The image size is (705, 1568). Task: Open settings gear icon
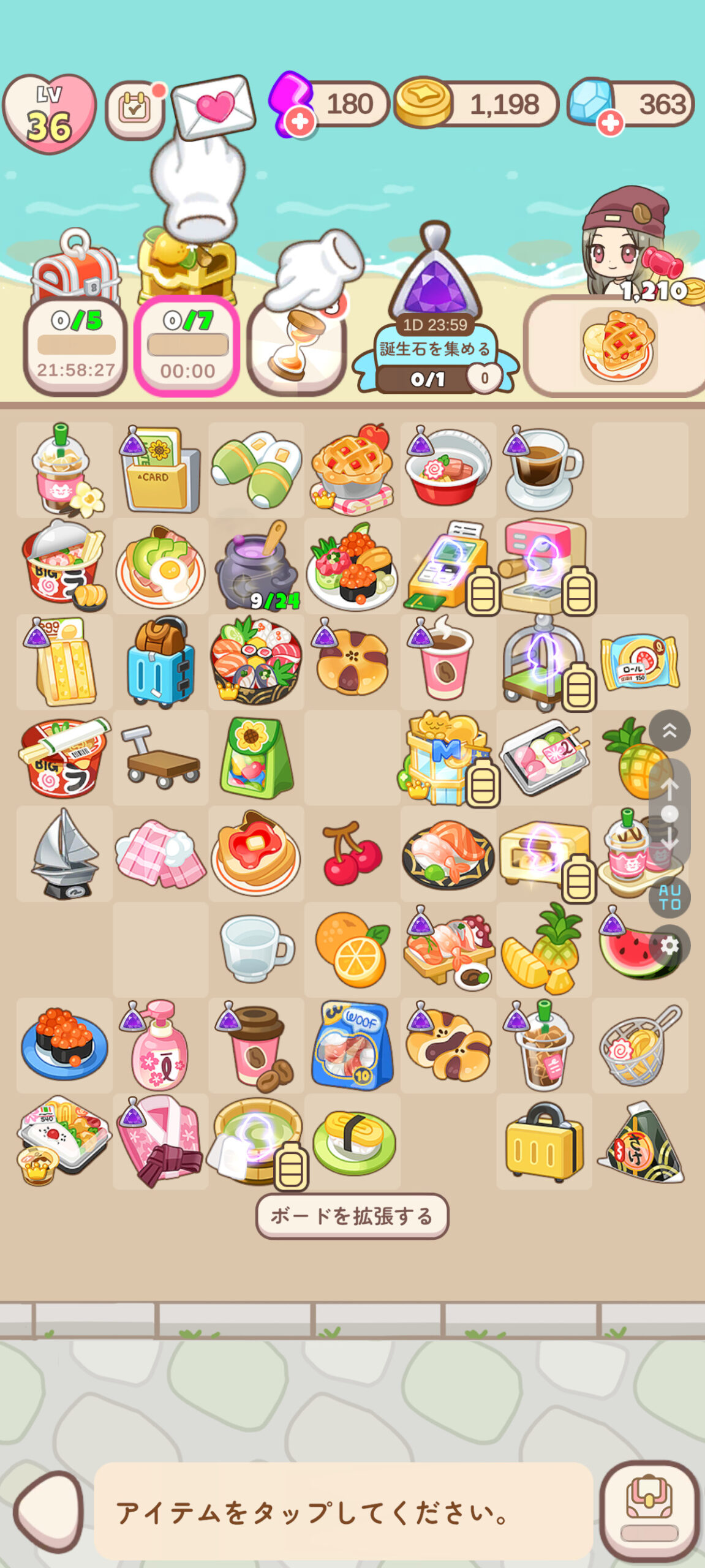(669, 945)
